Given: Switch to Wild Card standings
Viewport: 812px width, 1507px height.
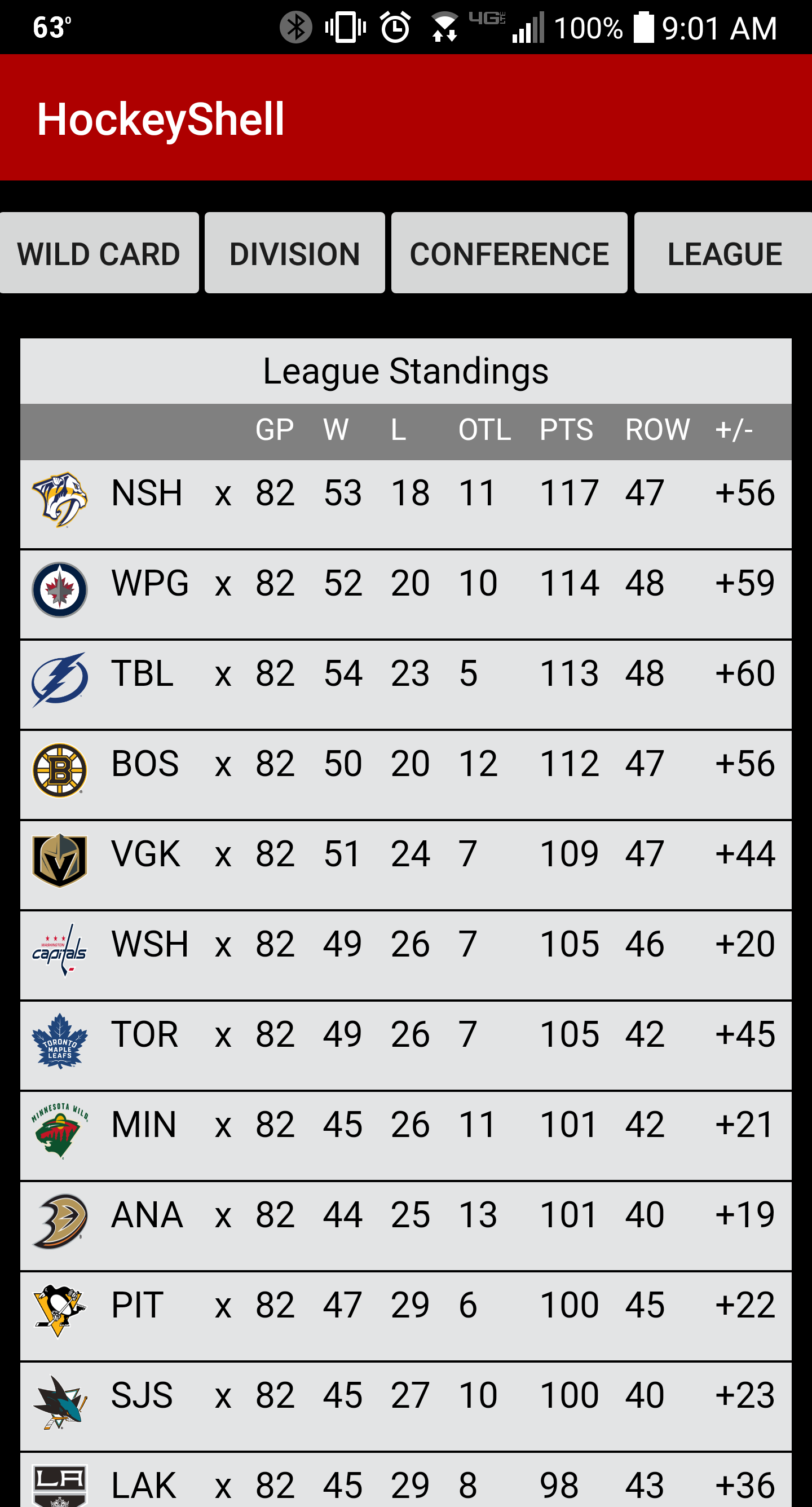Looking at the screenshot, I should (x=99, y=253).
